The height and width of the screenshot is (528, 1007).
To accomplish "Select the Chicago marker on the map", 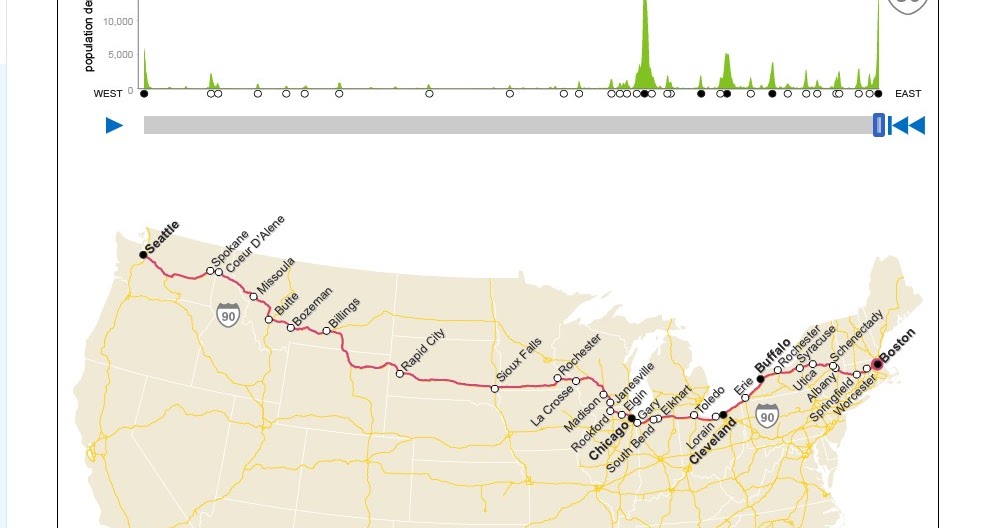I will coord(631,418).
